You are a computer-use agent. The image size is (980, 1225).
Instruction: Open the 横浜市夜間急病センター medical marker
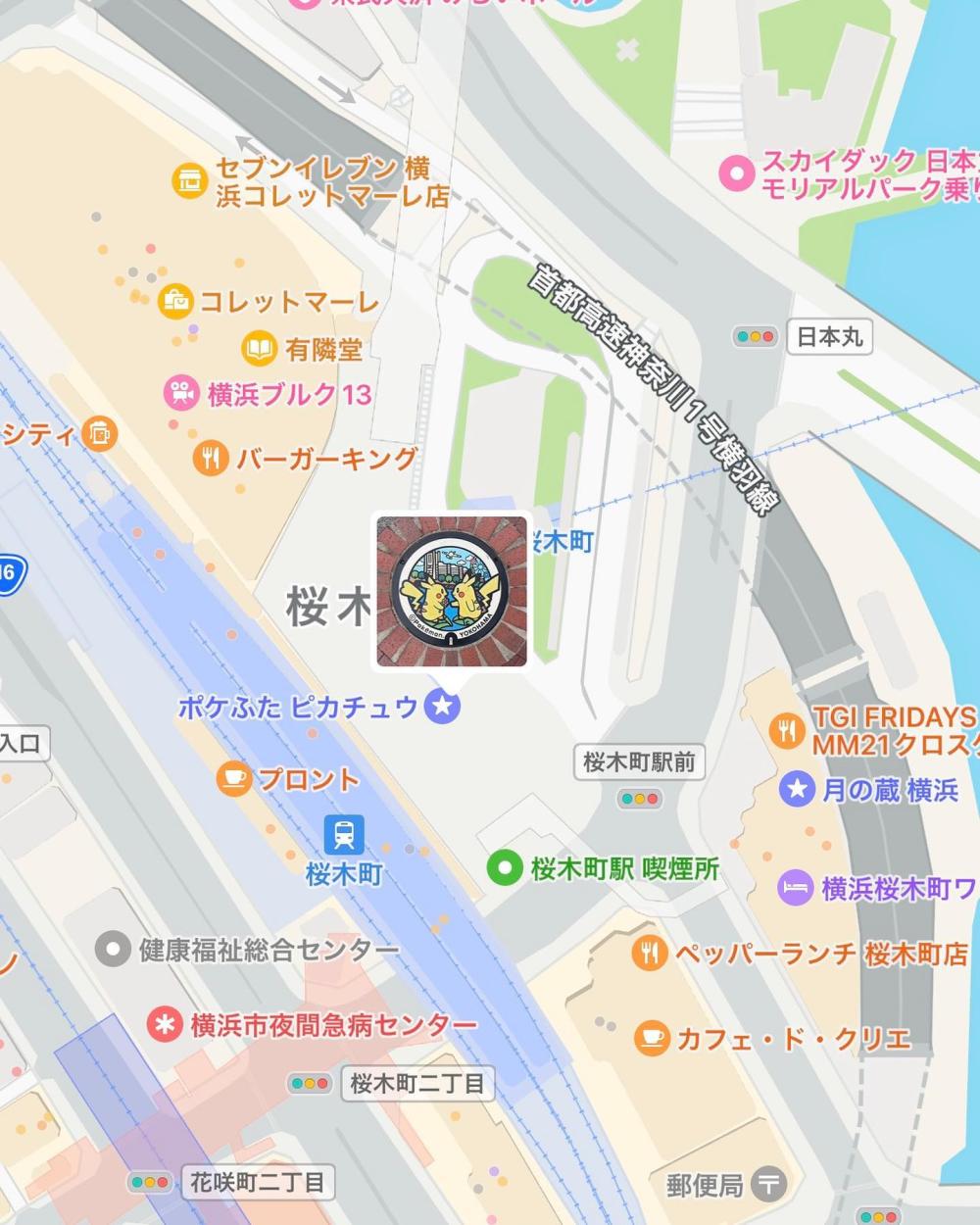(164, 1025)
